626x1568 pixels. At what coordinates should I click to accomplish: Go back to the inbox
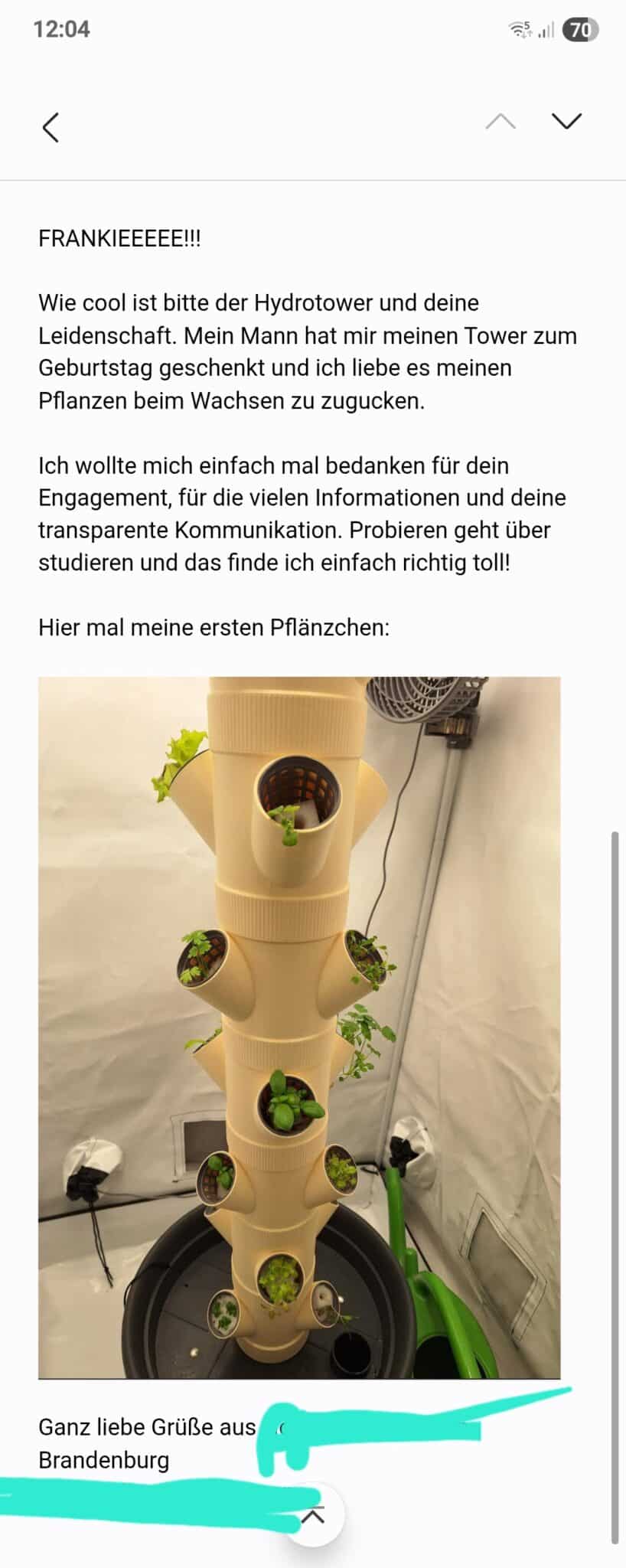coord(51,127)
